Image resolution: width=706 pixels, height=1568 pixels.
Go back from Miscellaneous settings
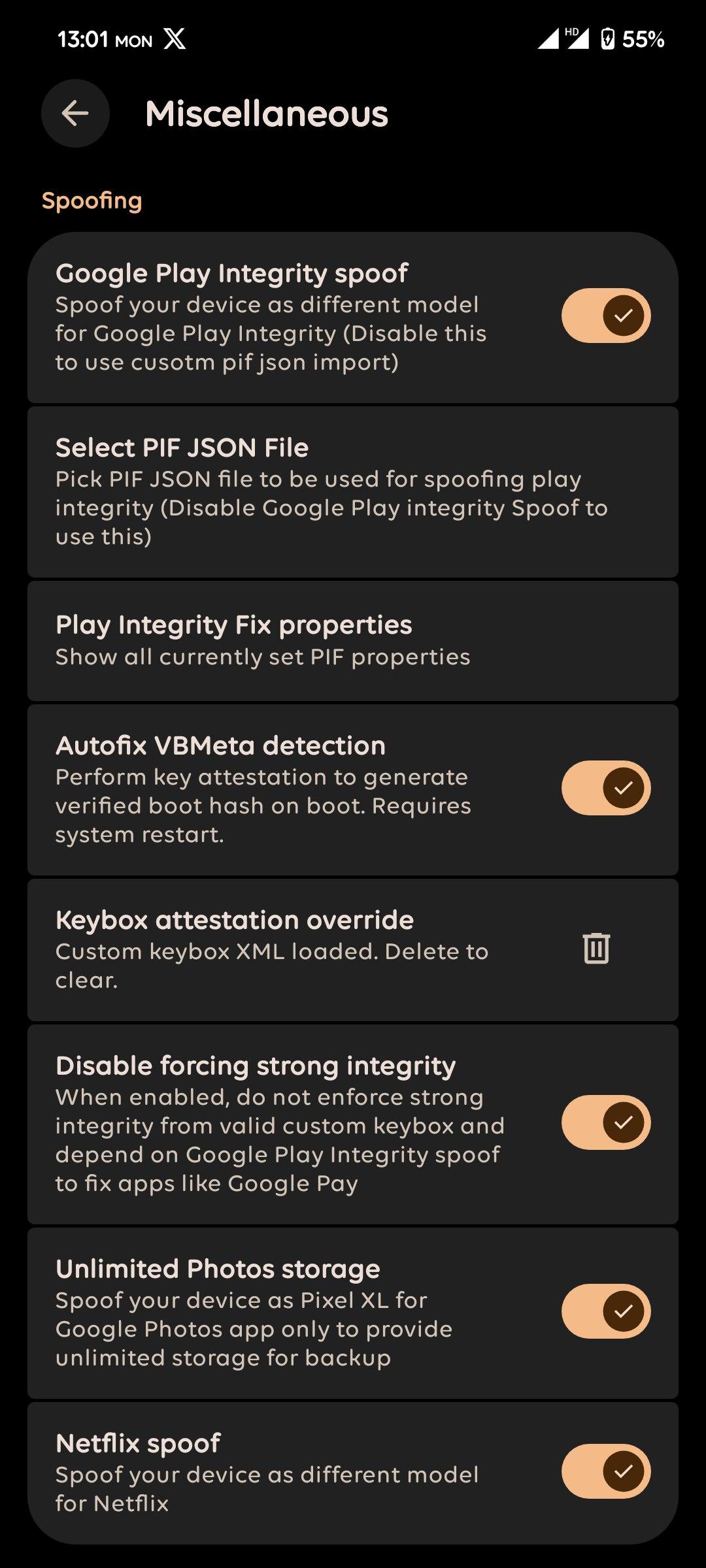tap(75, 114)
